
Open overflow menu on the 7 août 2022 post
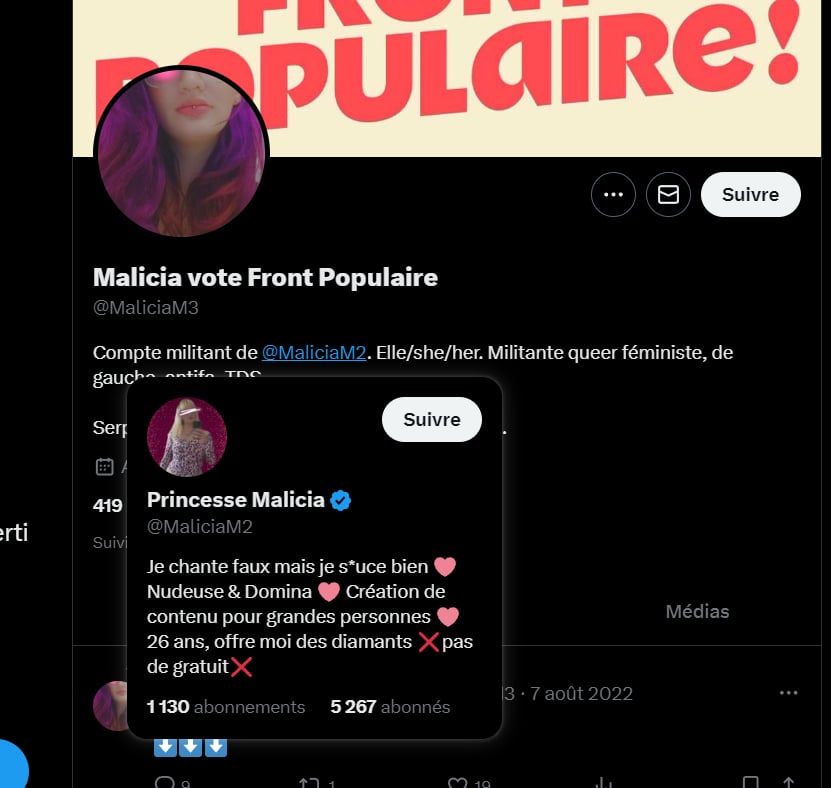[788, 693]
